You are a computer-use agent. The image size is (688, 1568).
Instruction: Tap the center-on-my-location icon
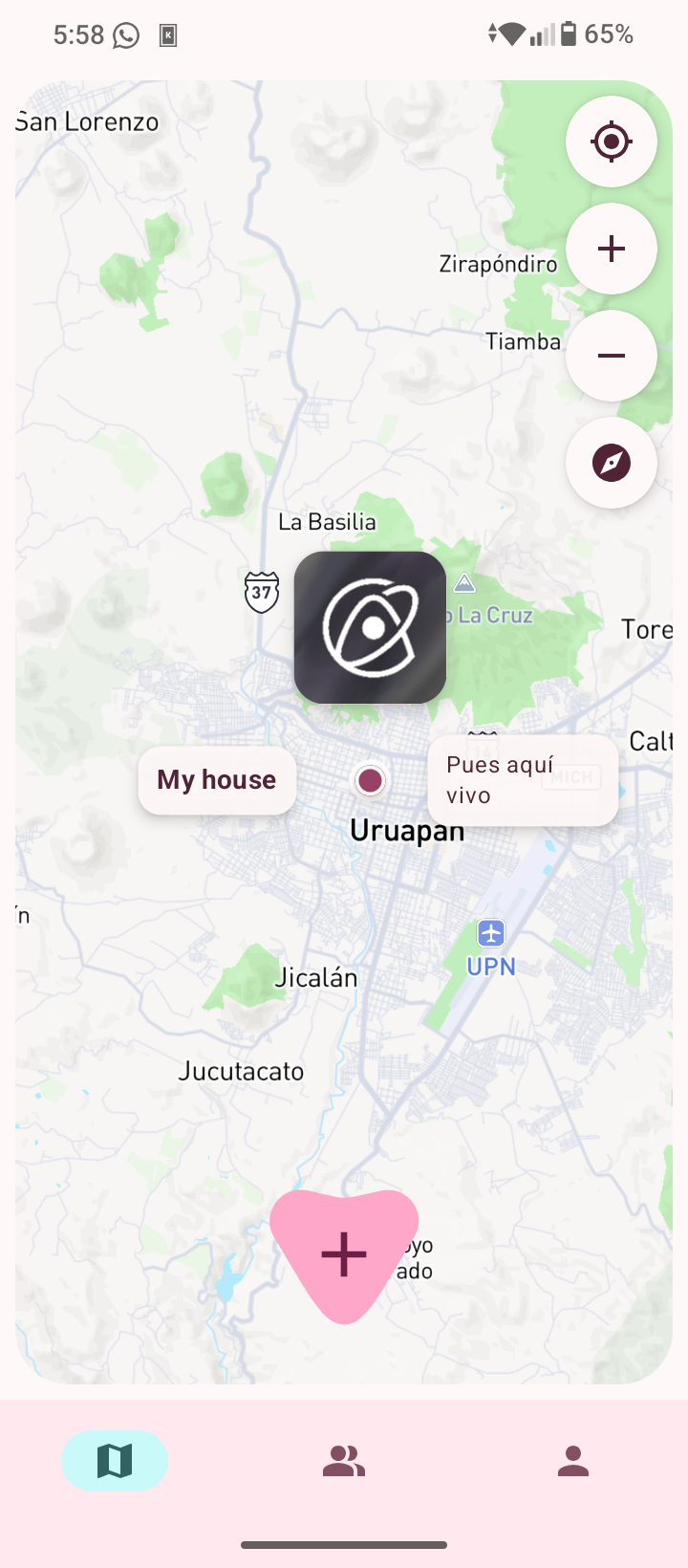point(612,141)
